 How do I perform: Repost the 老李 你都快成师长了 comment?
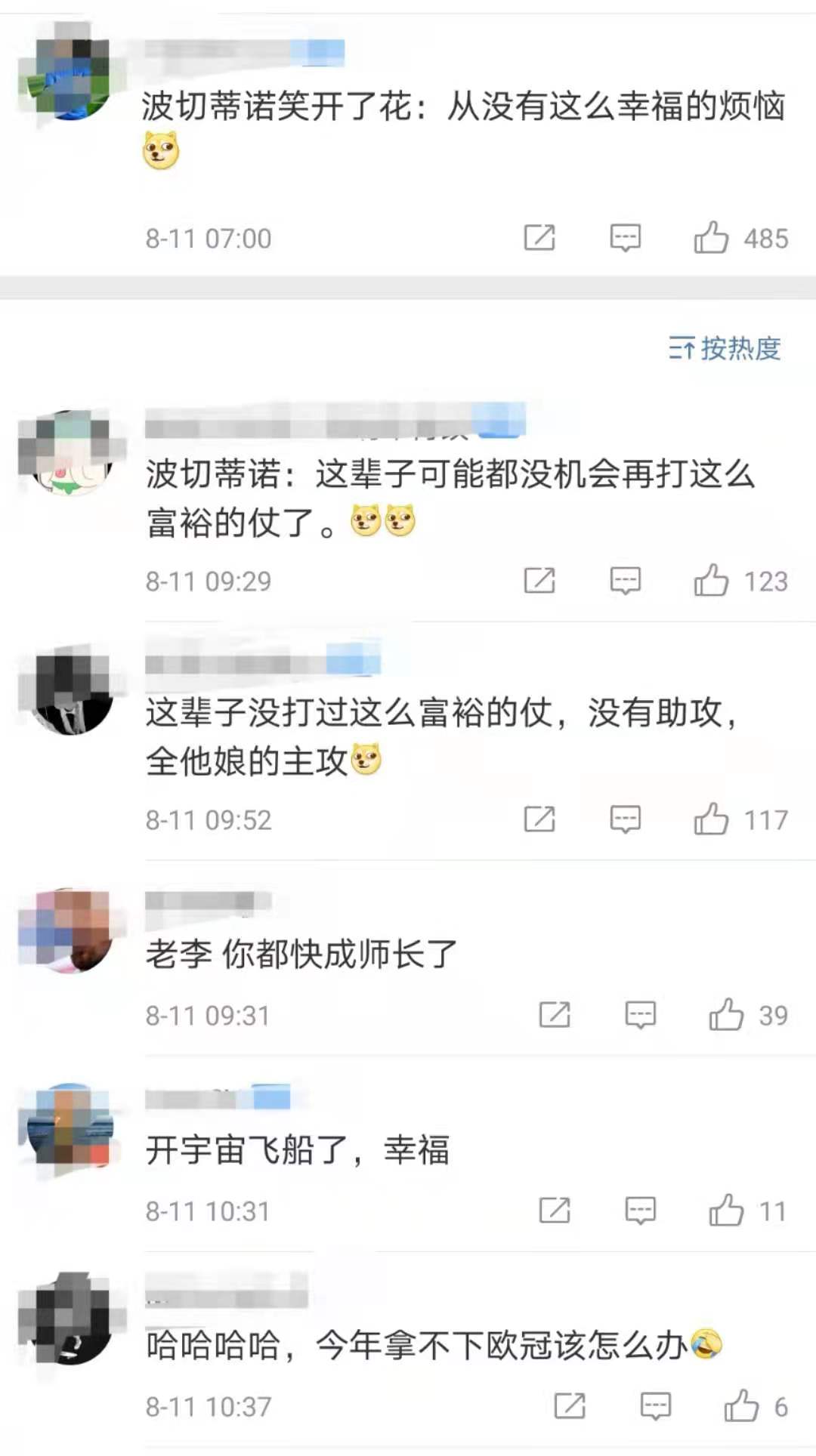[x=555, y=1015]
